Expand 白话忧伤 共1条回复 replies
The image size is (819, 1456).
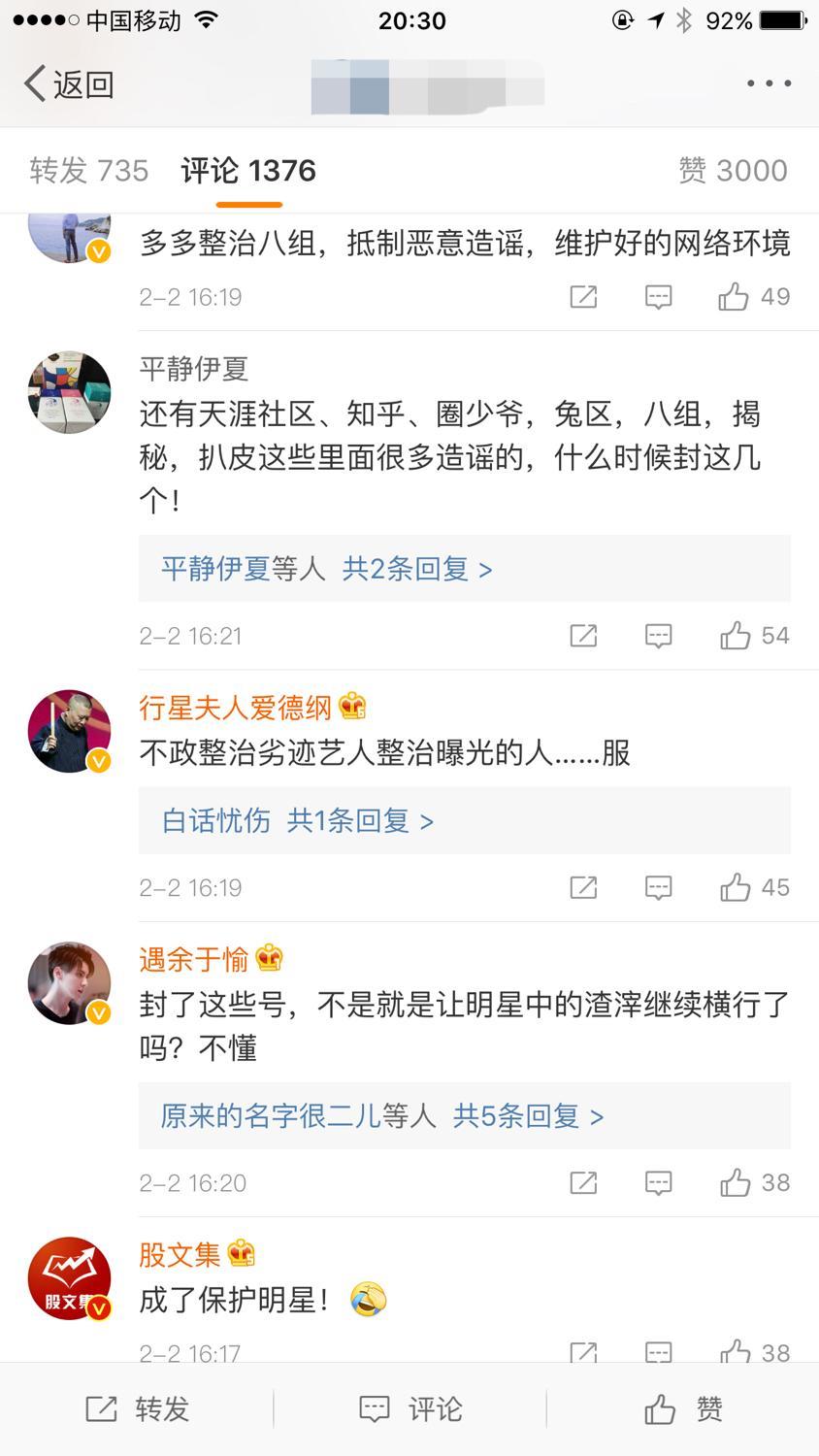pos(297,821)
